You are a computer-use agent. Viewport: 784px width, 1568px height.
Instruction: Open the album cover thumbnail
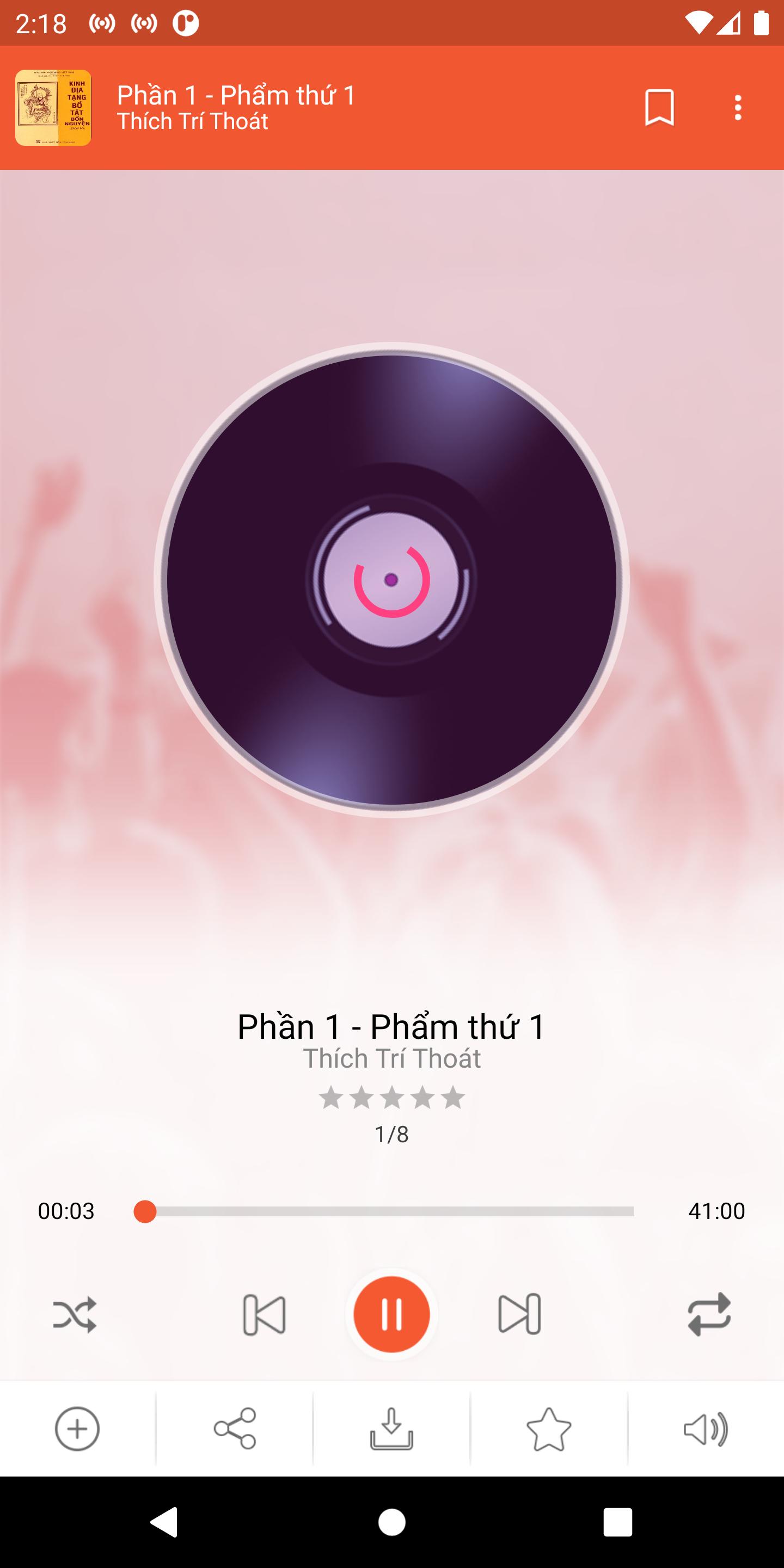pyautogui.click(x=53, y=108)
